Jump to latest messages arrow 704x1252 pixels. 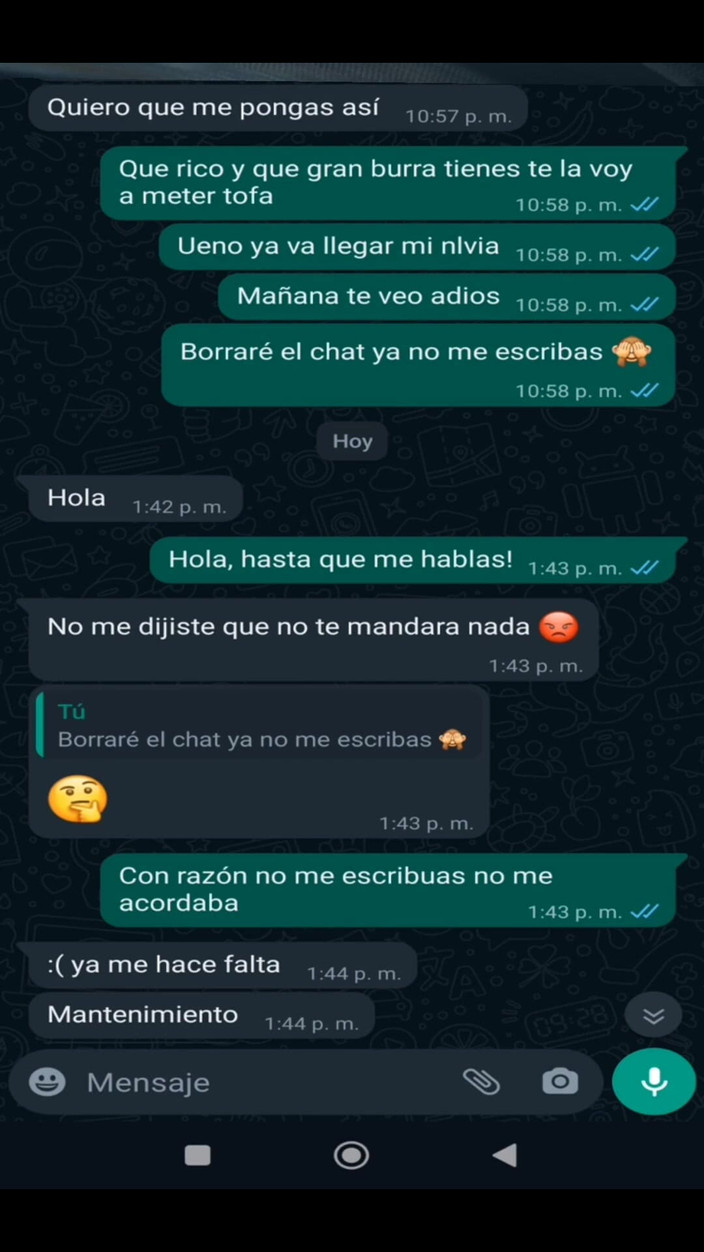point(653,1016)
